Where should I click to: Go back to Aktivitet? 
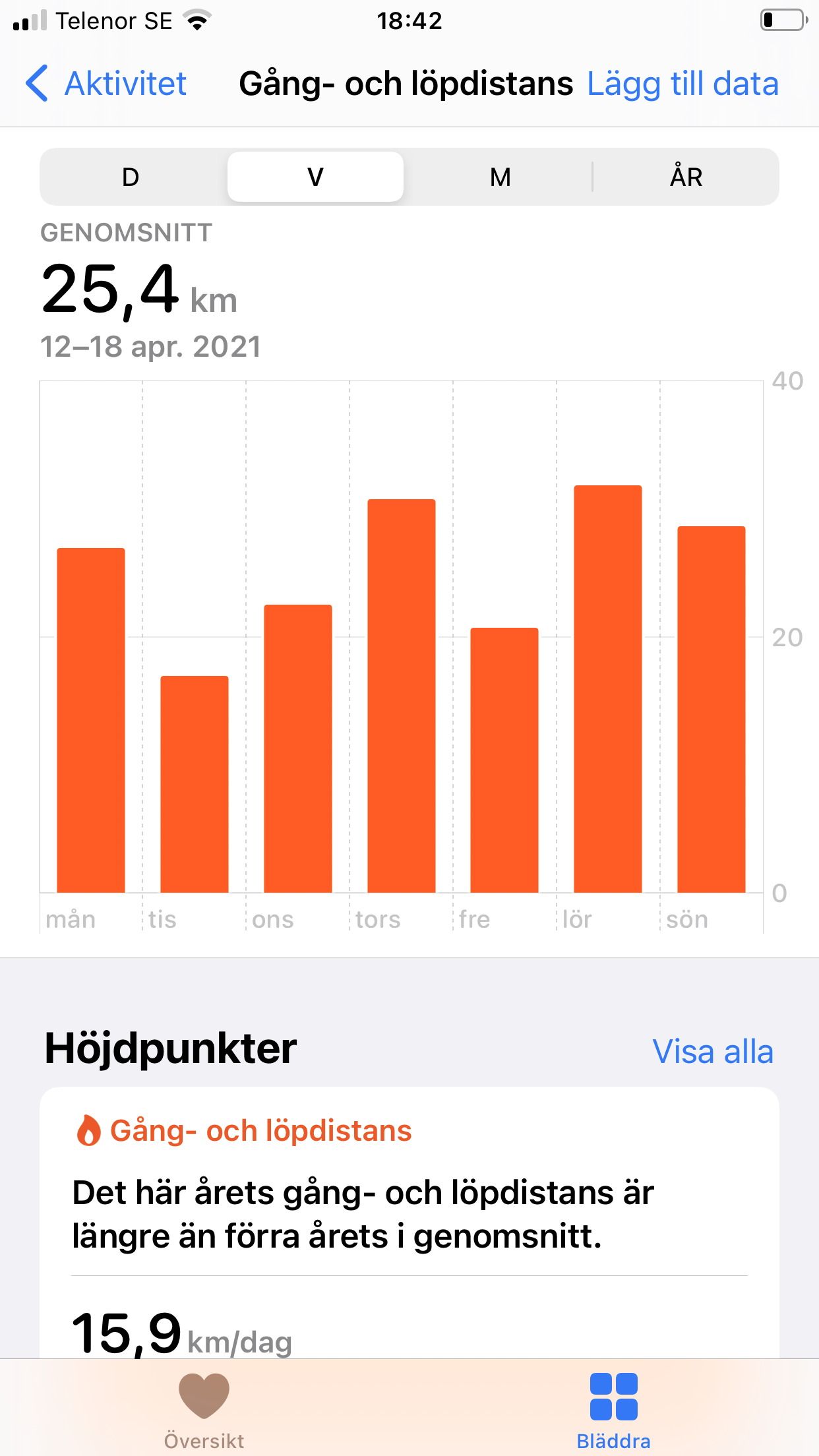[x=106, y=84]
